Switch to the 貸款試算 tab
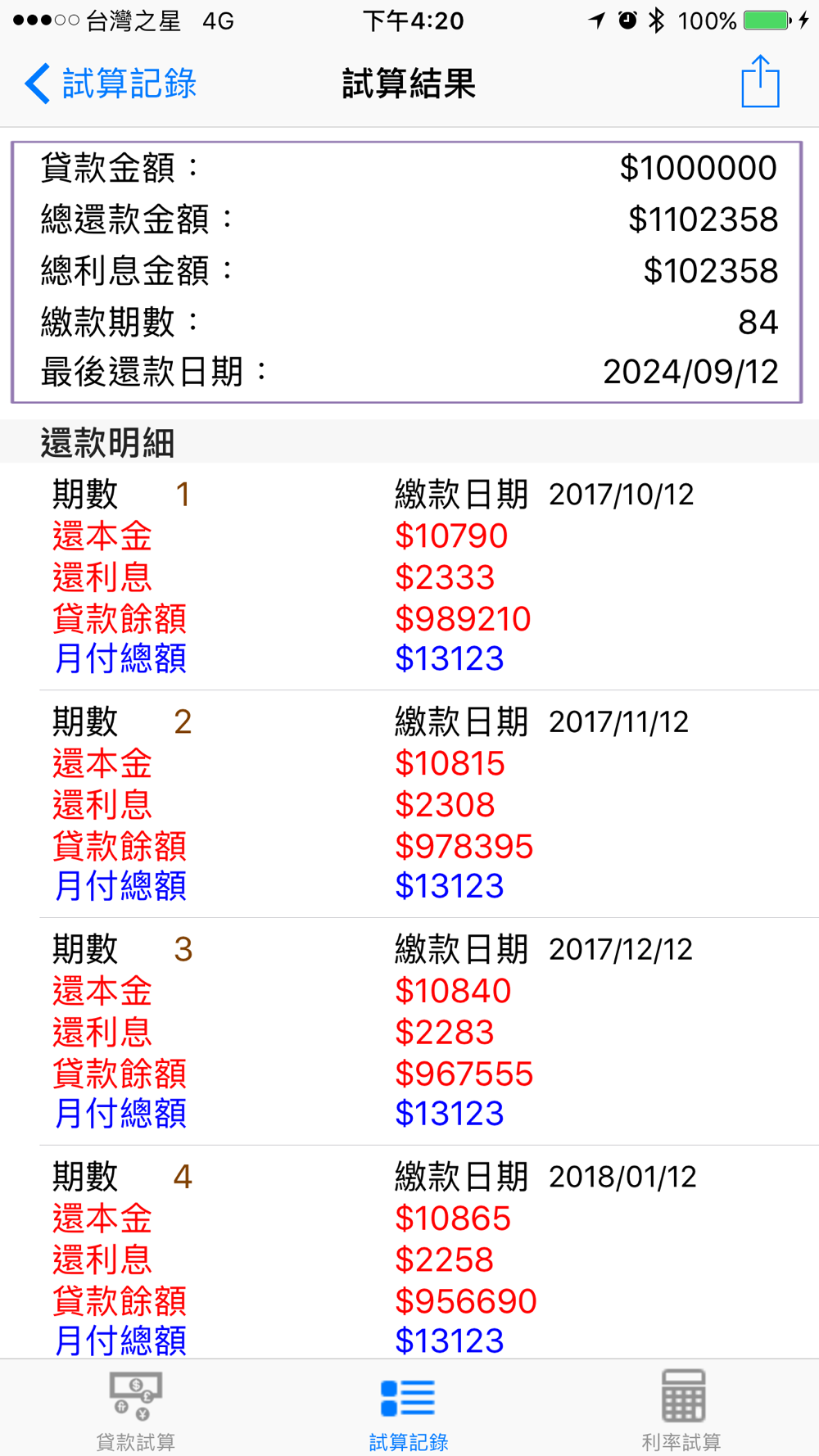Viewport: 819px width, 1456px height. pos(136,1410)
